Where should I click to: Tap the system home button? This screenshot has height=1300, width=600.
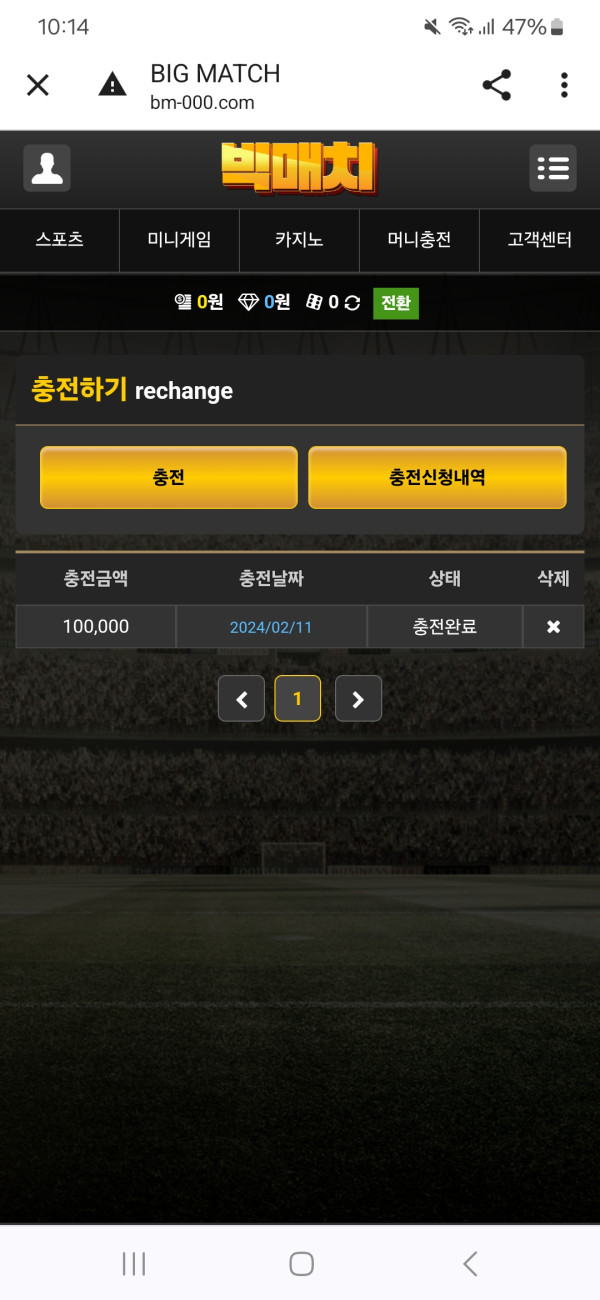301,1264
